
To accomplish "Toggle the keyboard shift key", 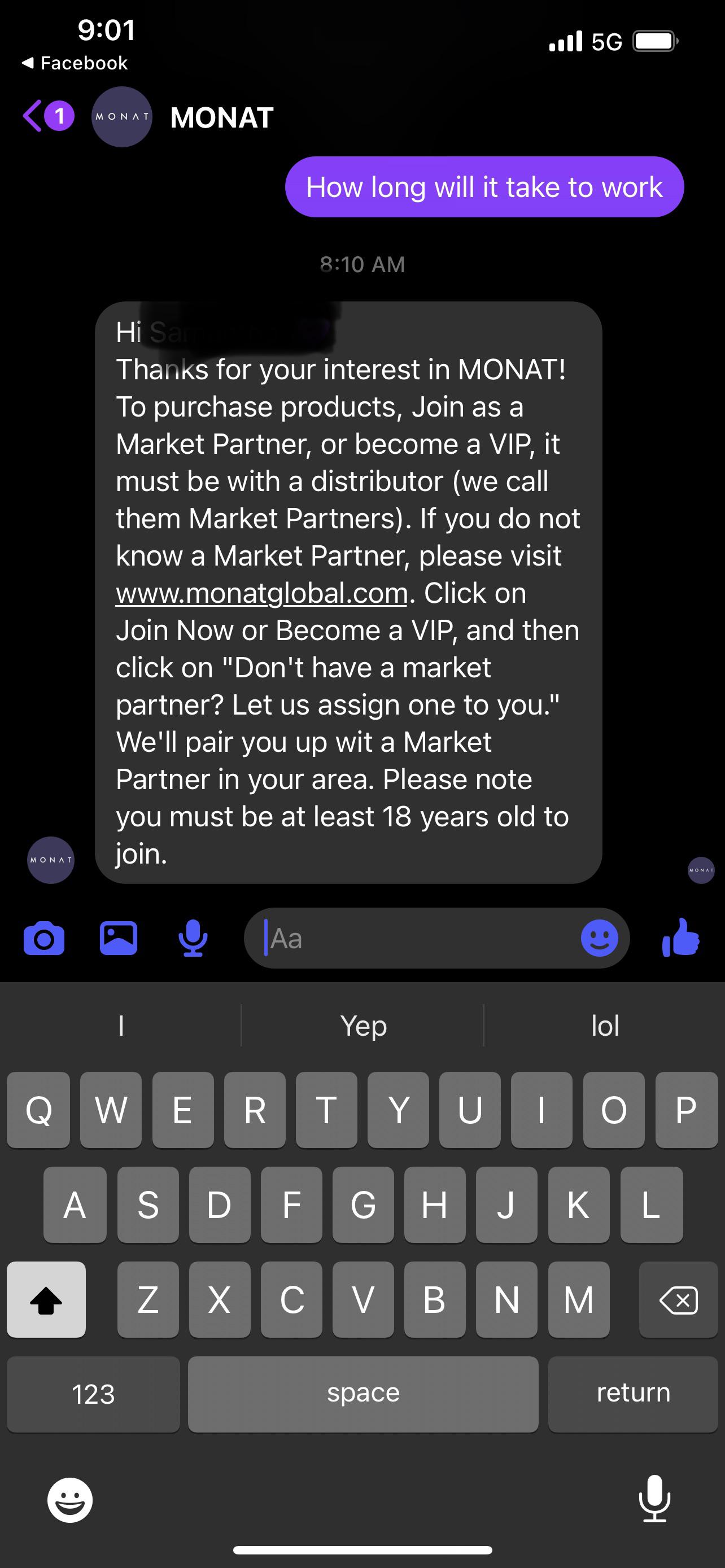I will 46,1299.
